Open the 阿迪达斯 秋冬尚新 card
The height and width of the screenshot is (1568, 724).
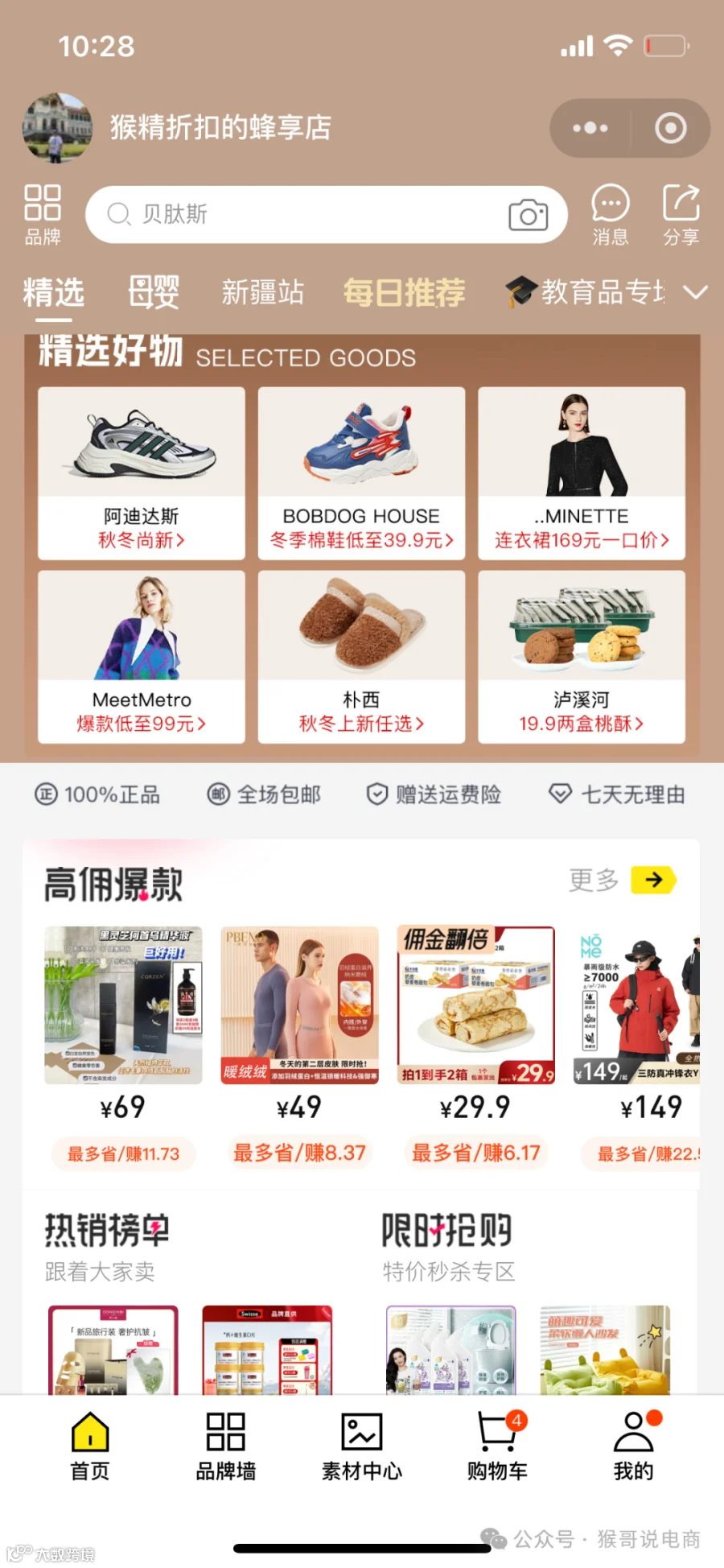click(142, 473)
